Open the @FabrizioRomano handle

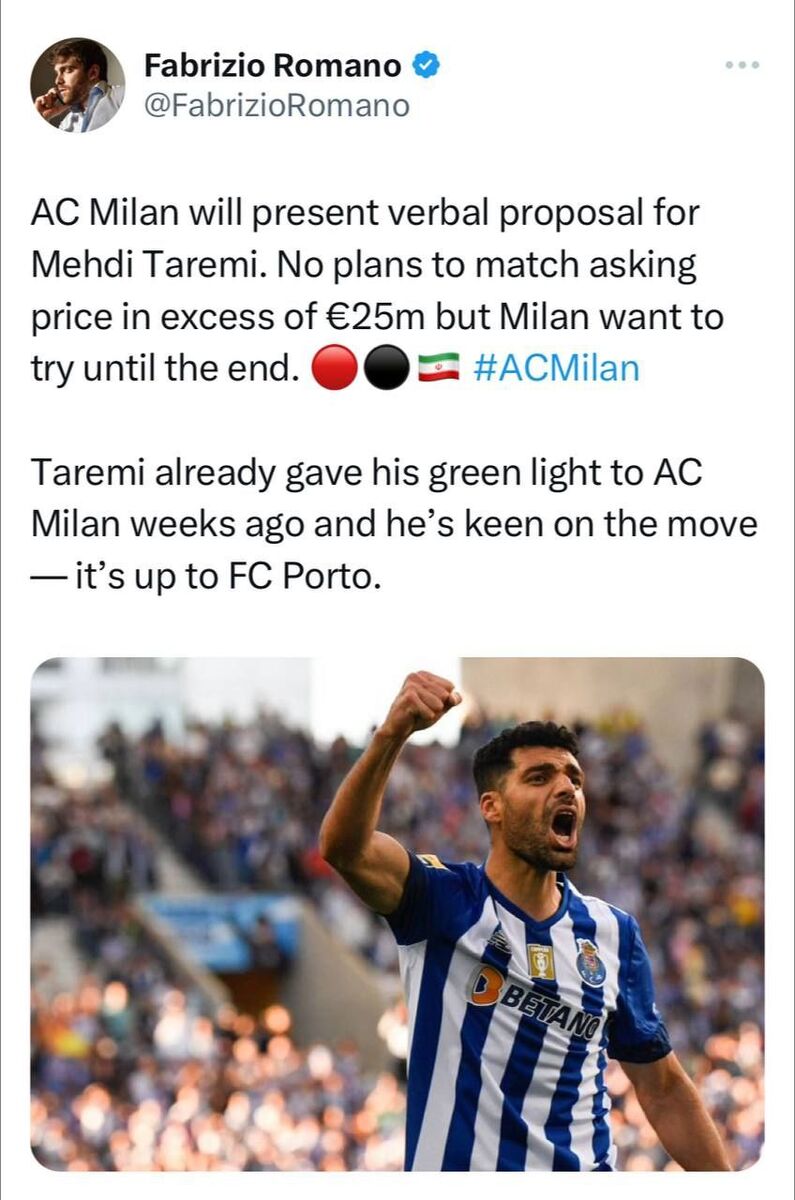277,105
